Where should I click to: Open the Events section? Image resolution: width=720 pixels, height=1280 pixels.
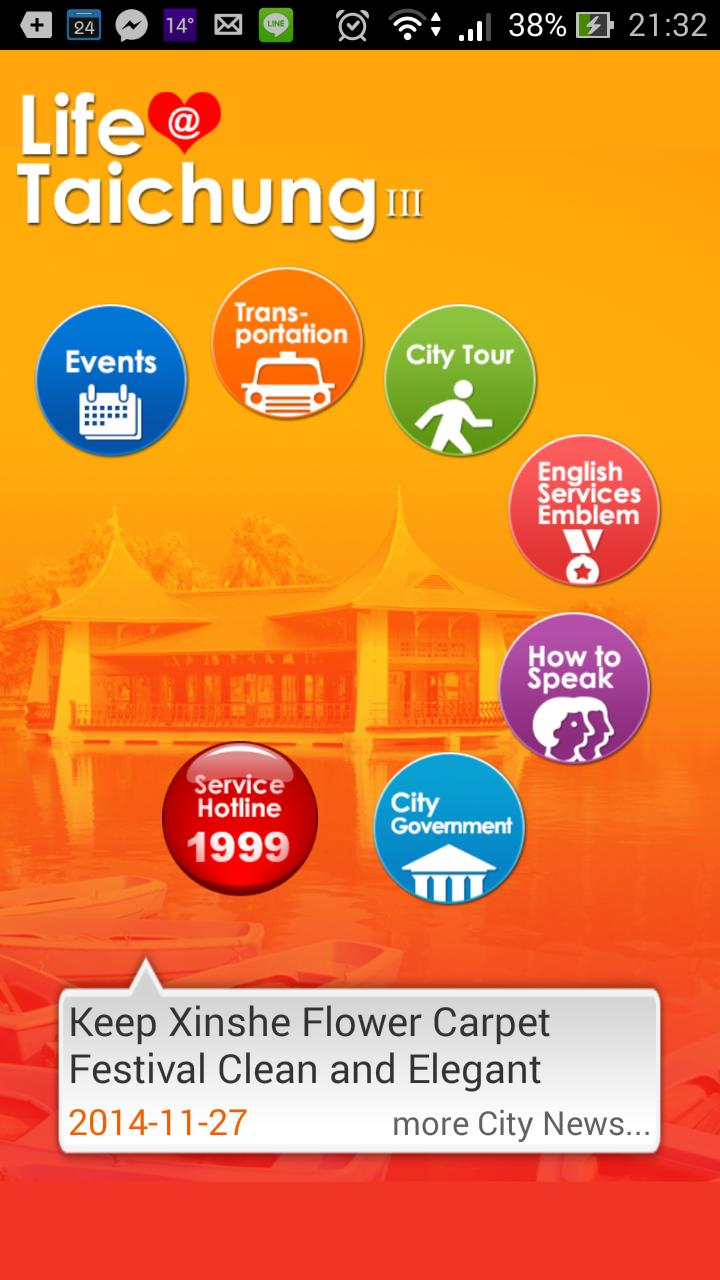tap(111, 381)
